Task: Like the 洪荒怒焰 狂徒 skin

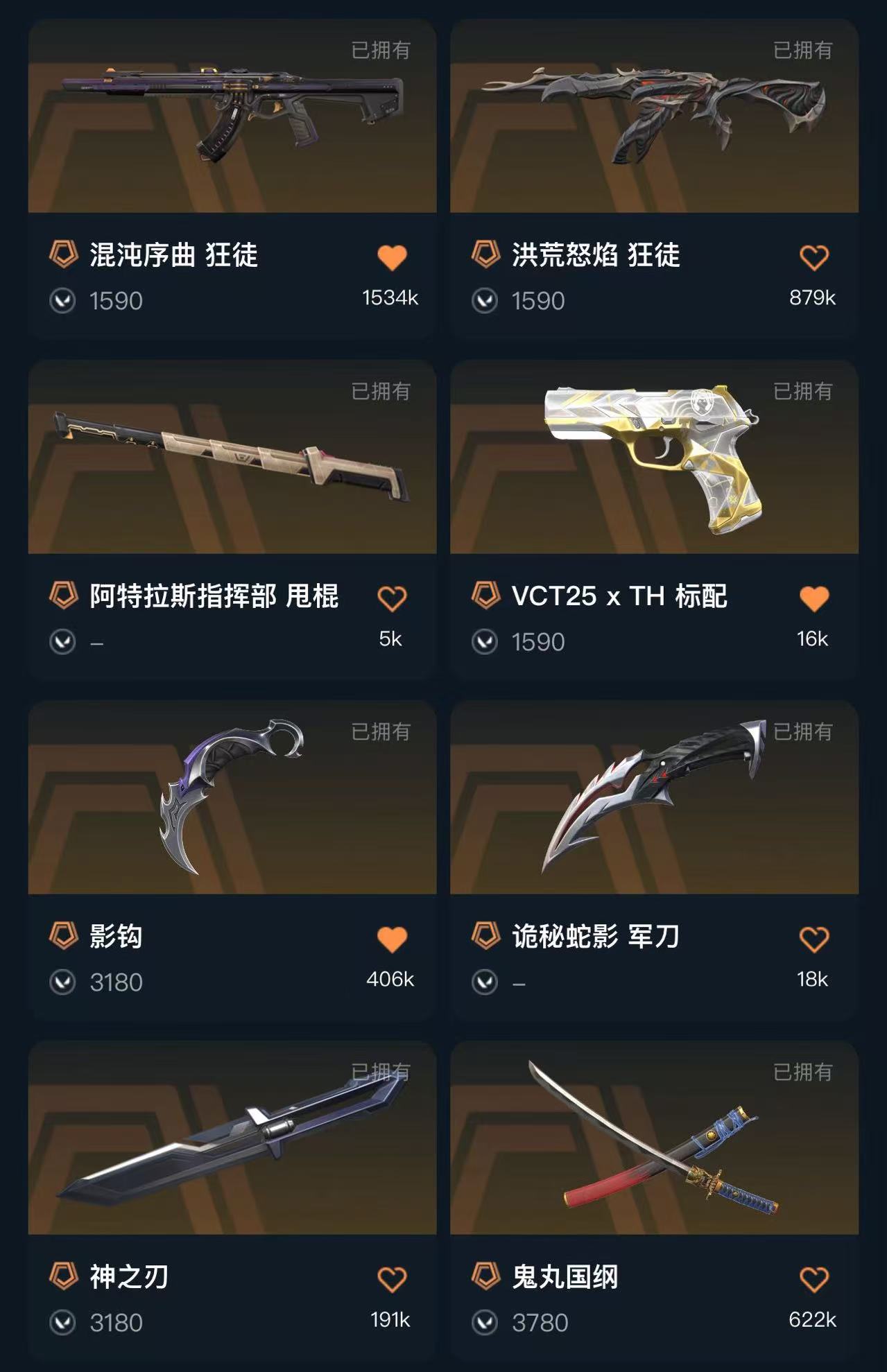Action: click(813, 257)
